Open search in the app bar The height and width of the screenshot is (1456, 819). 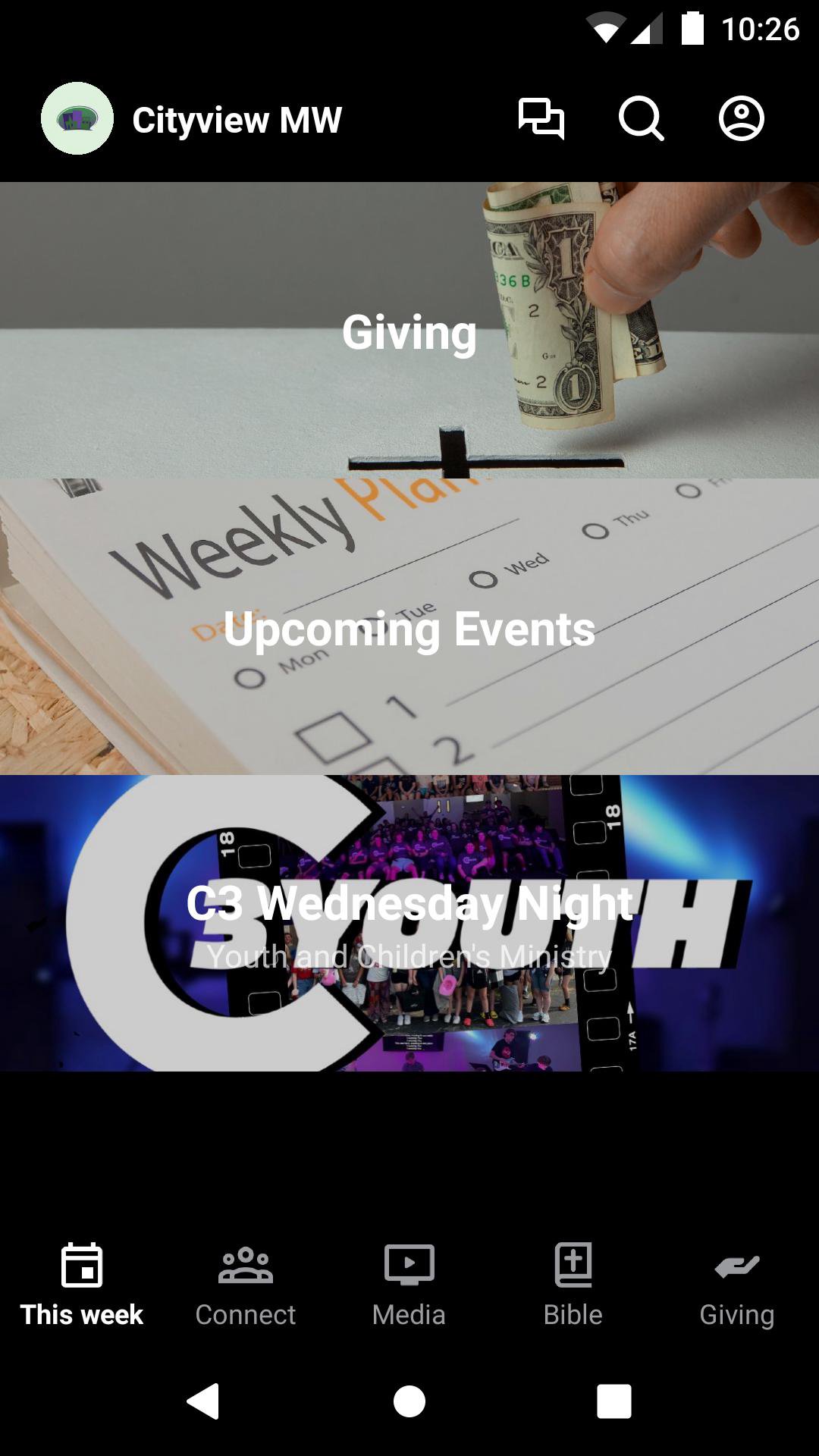click(x=641, y=119)
